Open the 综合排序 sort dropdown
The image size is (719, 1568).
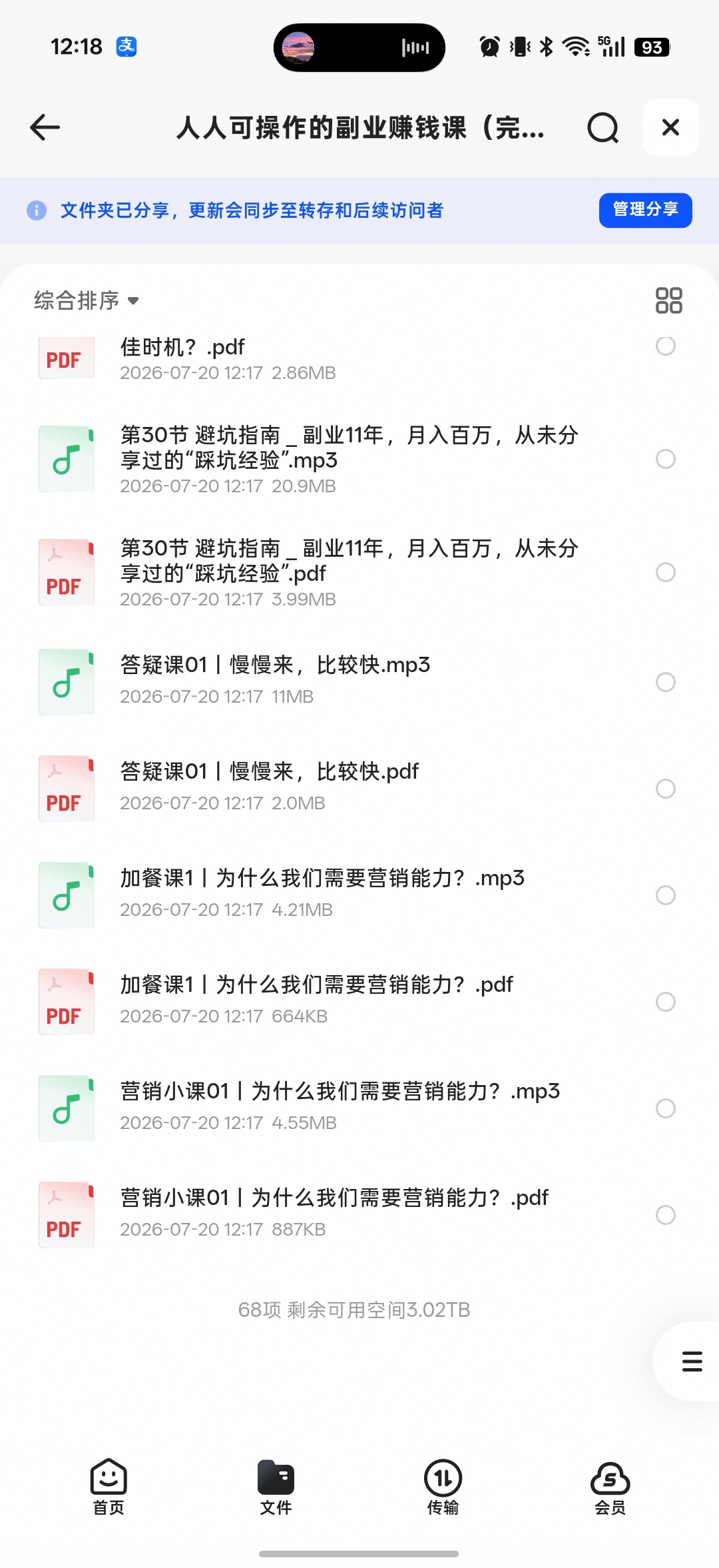pos(87,300)
